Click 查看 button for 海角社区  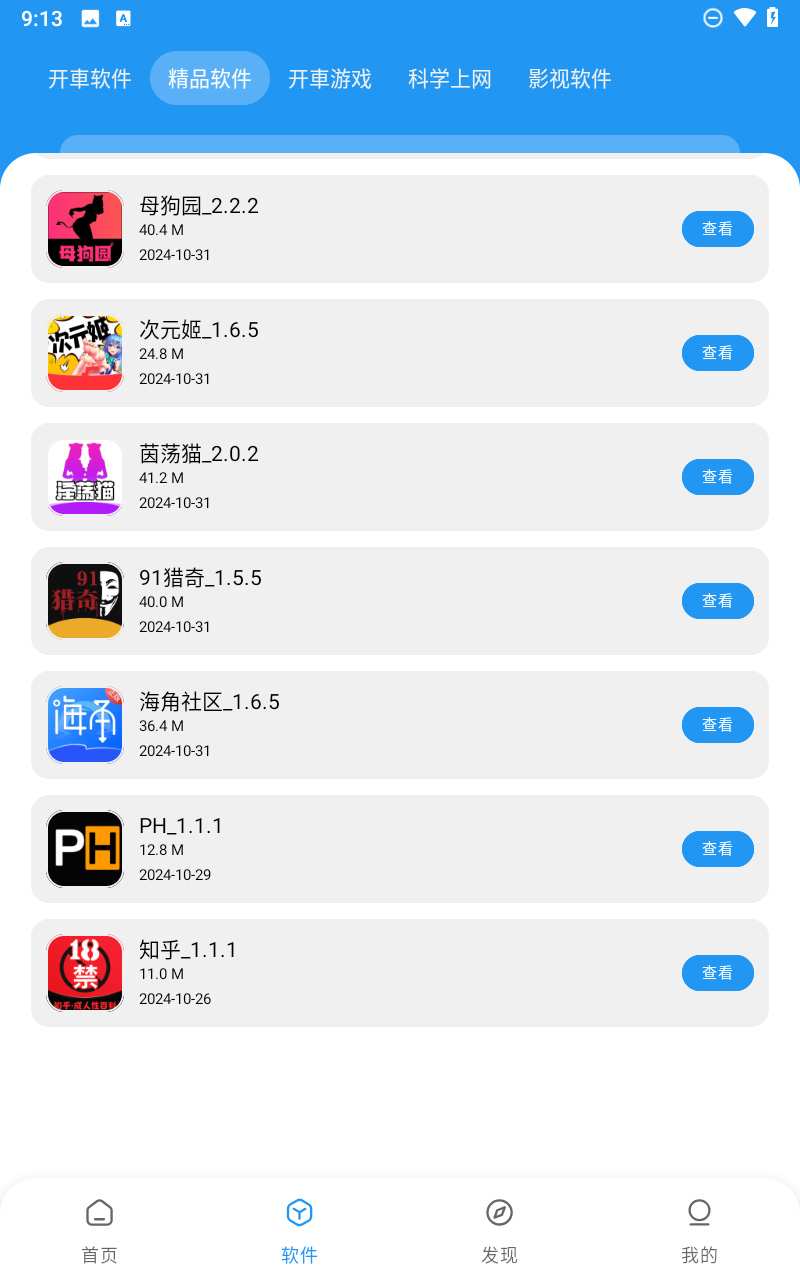[x=717, y=724]
